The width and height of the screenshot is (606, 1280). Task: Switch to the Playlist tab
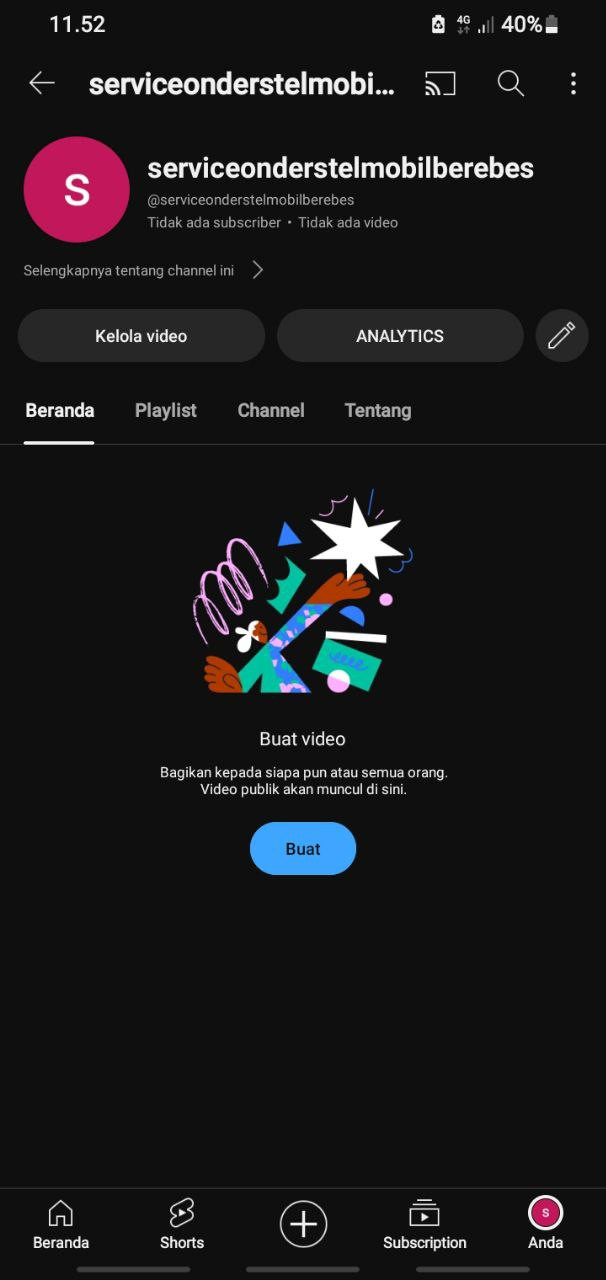166,410
